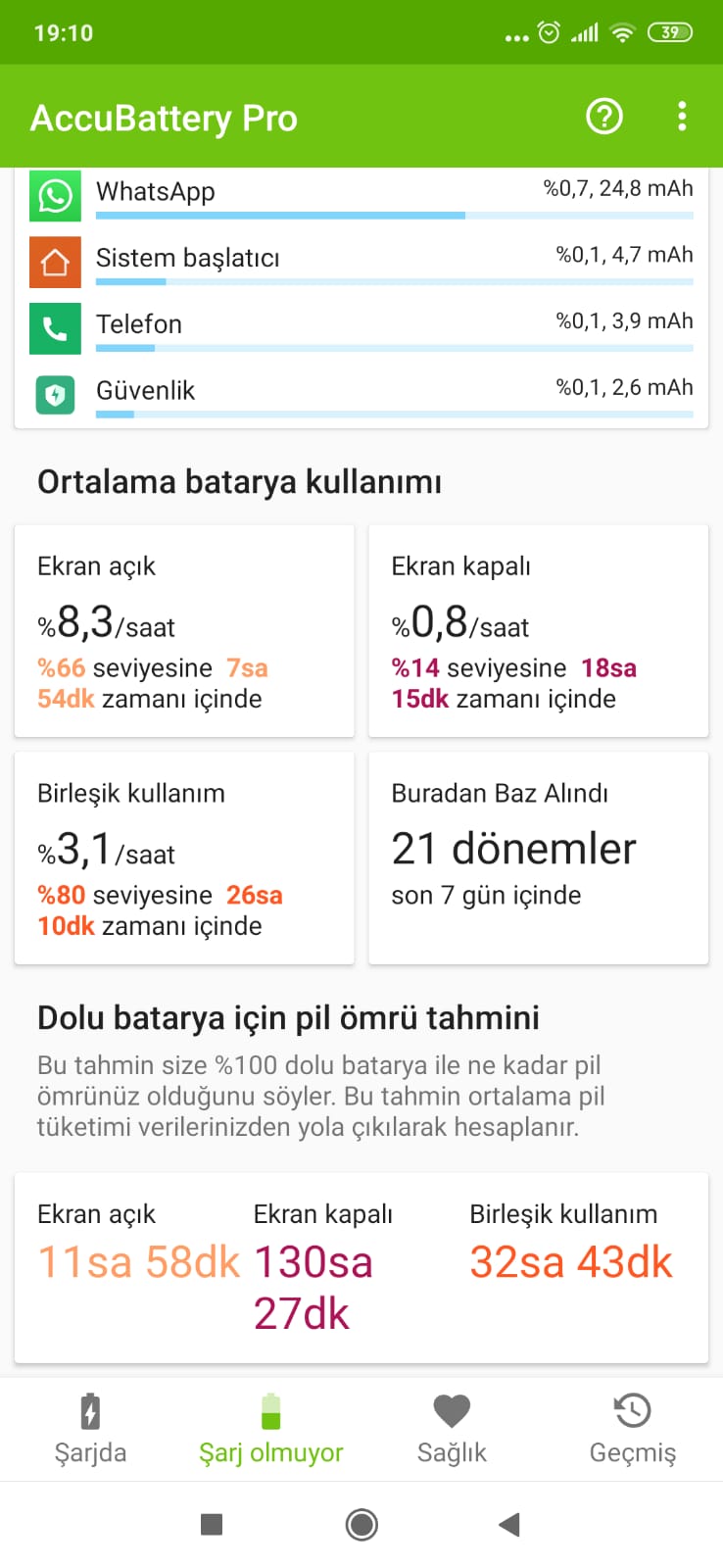
Task: Open Sistem başlatıcı usage row
Action: coord(361,261)
